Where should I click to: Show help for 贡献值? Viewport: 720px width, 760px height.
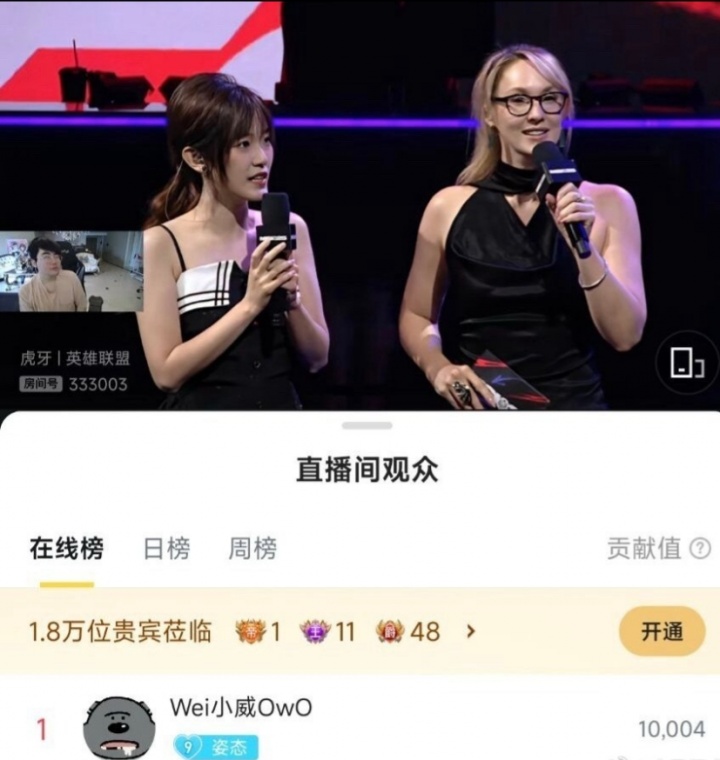[701, 548]
